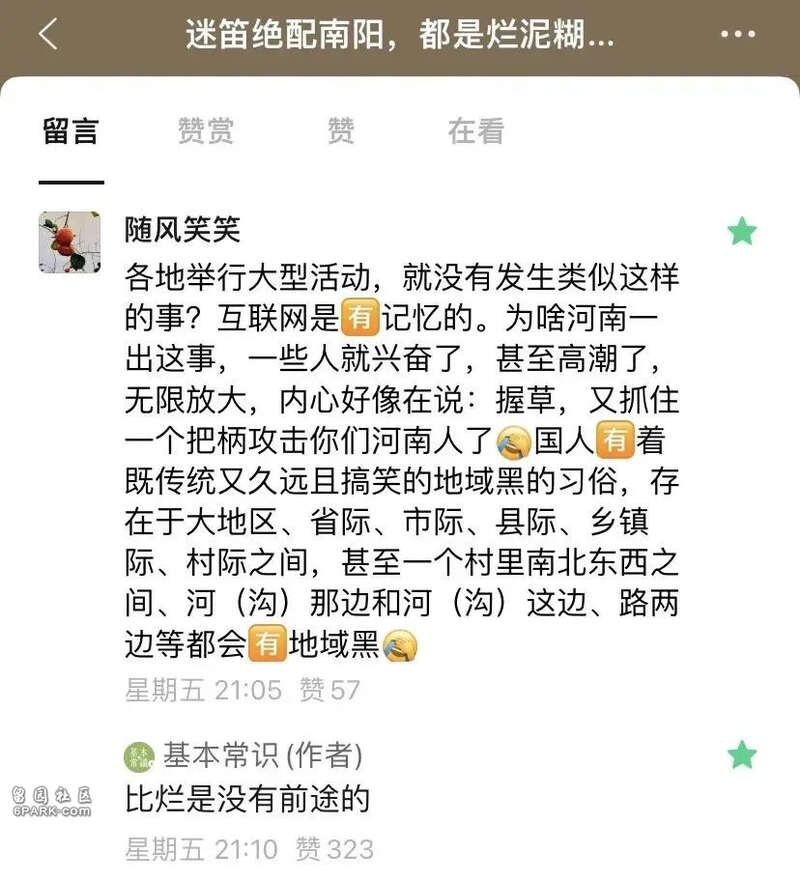The width and height of the screenshot is (800, 881).
Task: Switch to the 留言 tab
Action: [x=70, y=131]
